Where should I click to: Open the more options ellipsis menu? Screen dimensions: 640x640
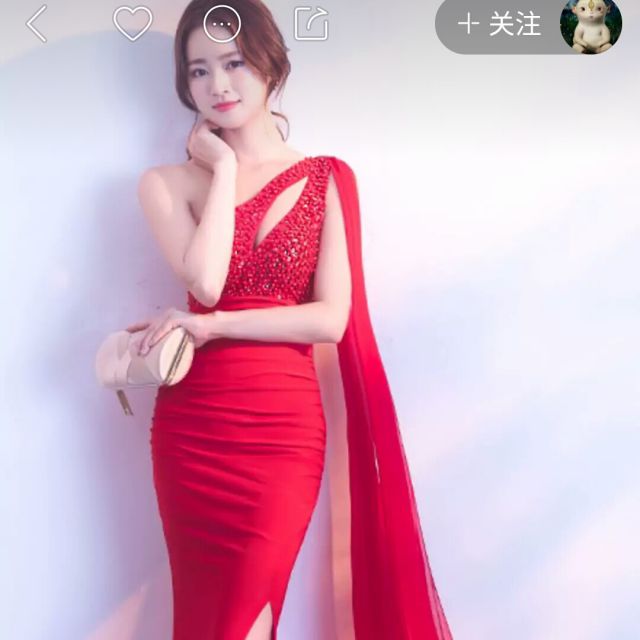click(x=222, y=23)
